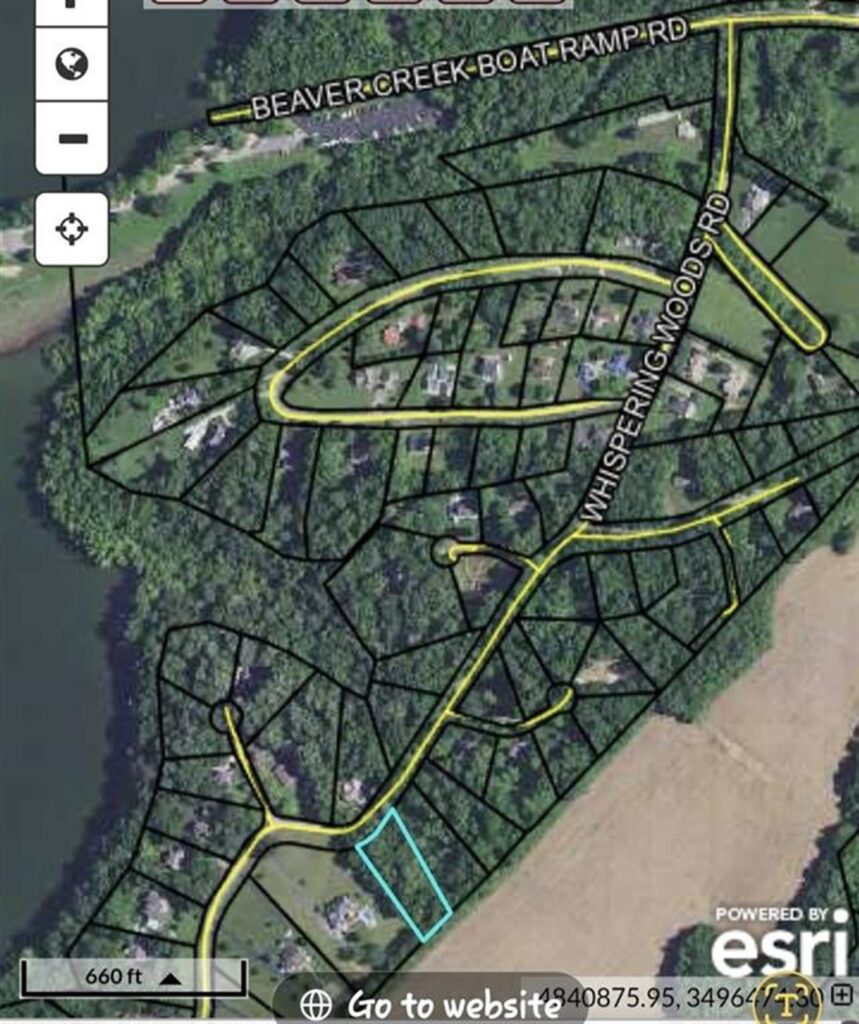The height and width of the screenshot is (1024, 859).
Task: Reset map to default extent globe
Action: coord(72,65)
